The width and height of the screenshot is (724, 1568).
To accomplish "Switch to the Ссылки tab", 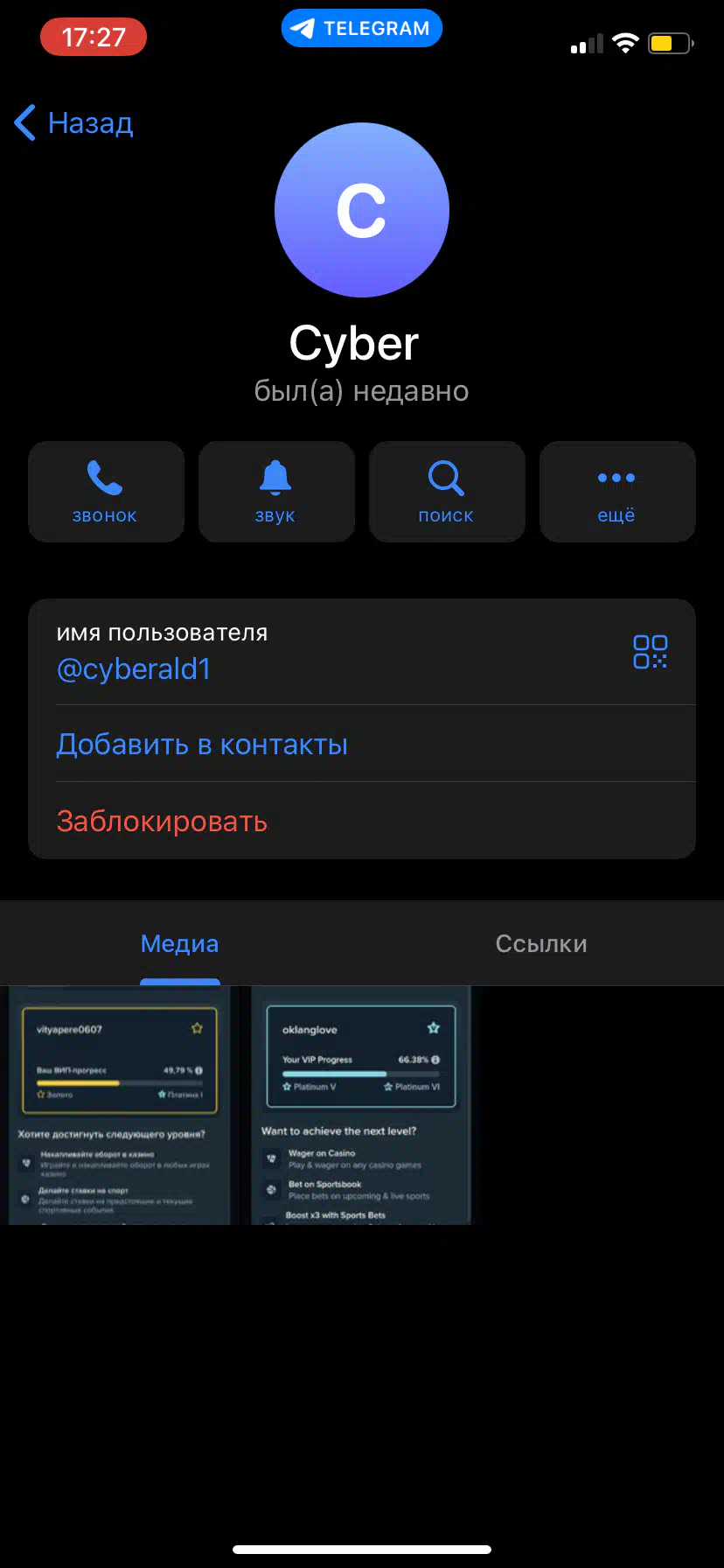I will coord(541,943).
